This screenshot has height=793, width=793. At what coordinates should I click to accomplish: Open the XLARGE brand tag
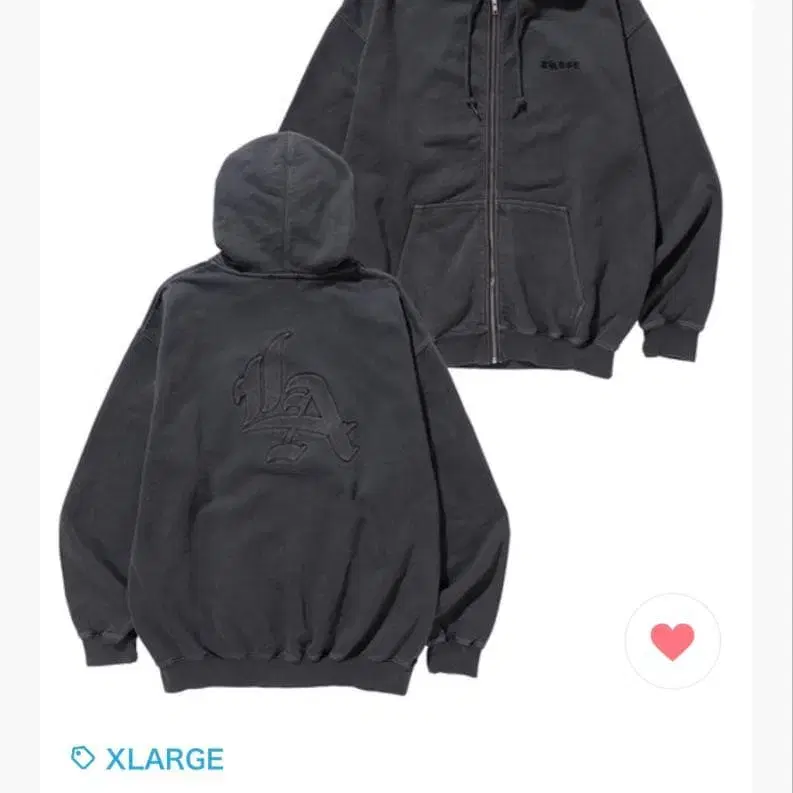click(x=148, y=758)
